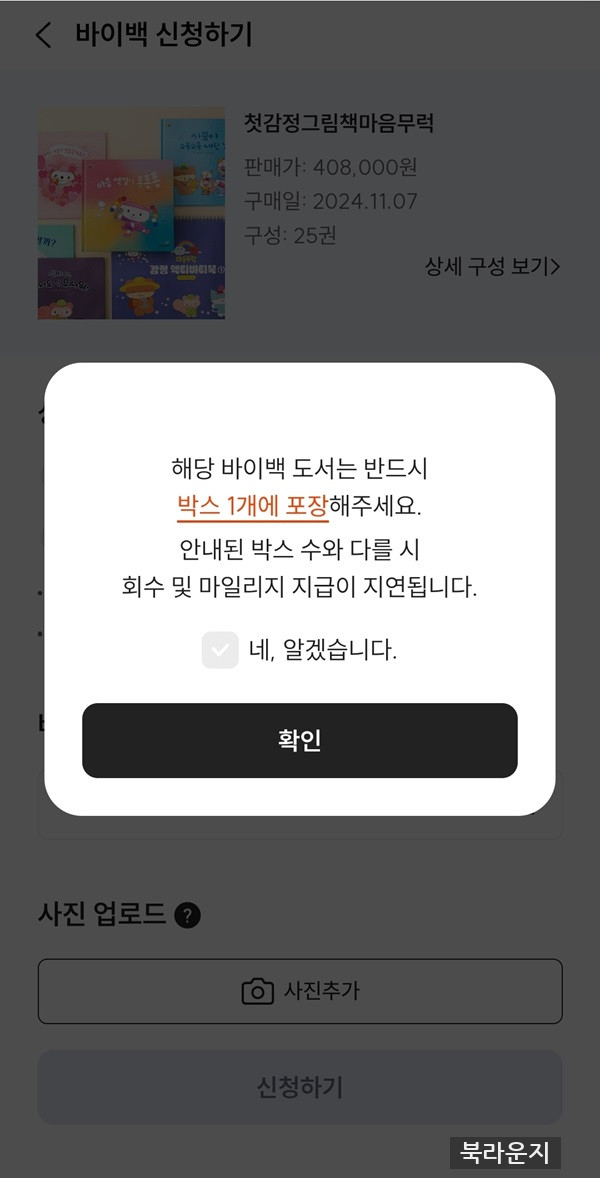Go back from 바이백 신청하기
The height and width of the screenshot is (1178, 600).
(x=43, y=36)
